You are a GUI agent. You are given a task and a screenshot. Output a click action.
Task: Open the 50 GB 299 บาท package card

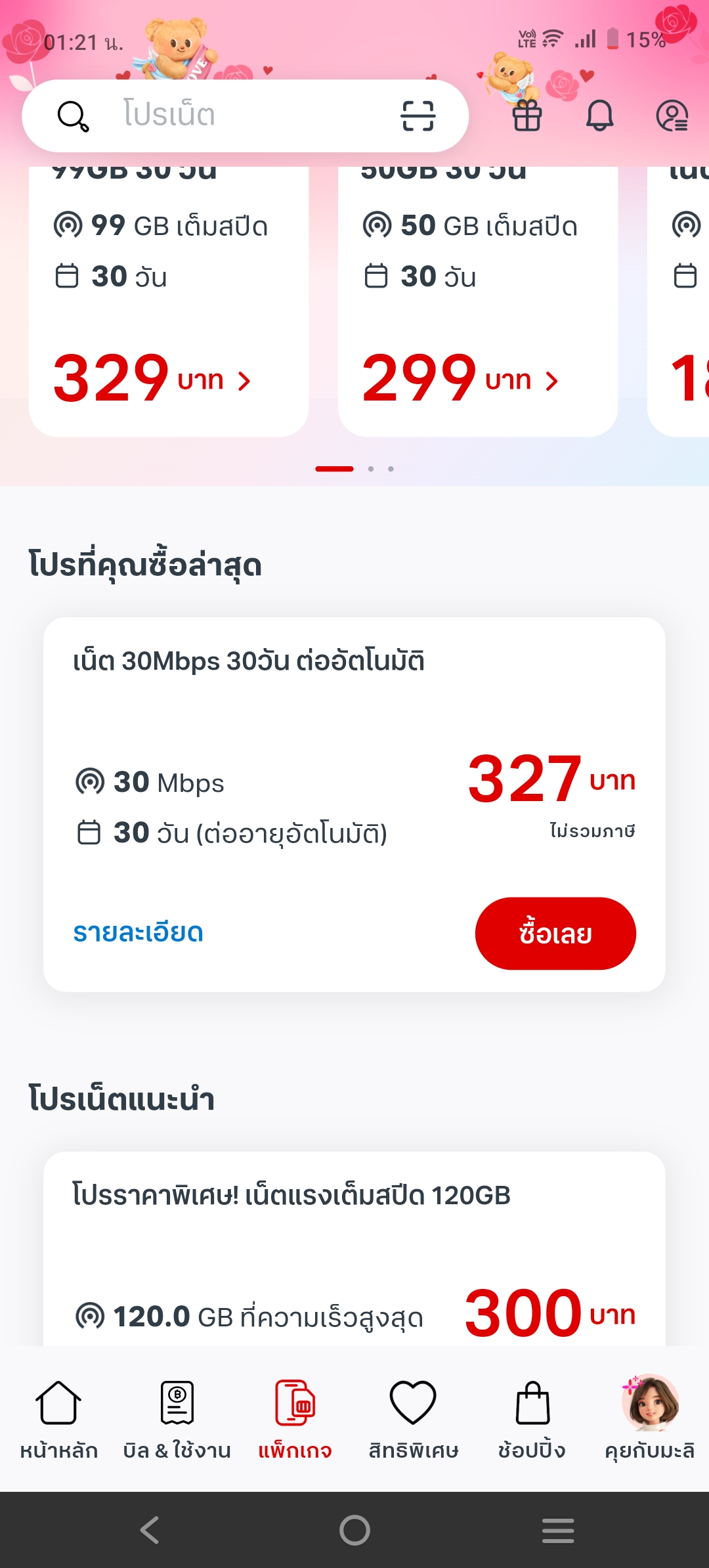477,302
